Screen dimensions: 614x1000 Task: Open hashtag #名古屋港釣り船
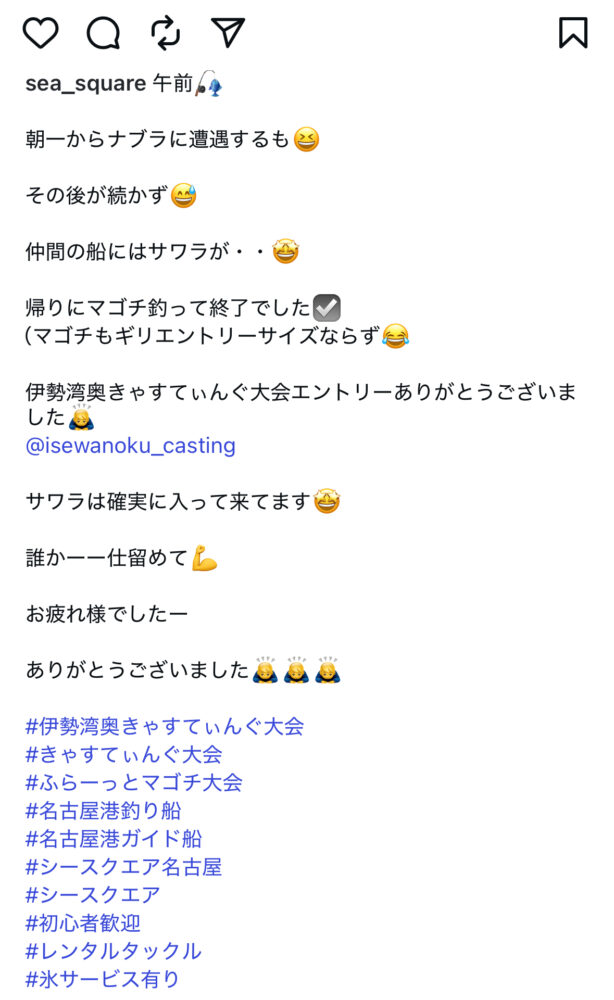pos(104,810)
